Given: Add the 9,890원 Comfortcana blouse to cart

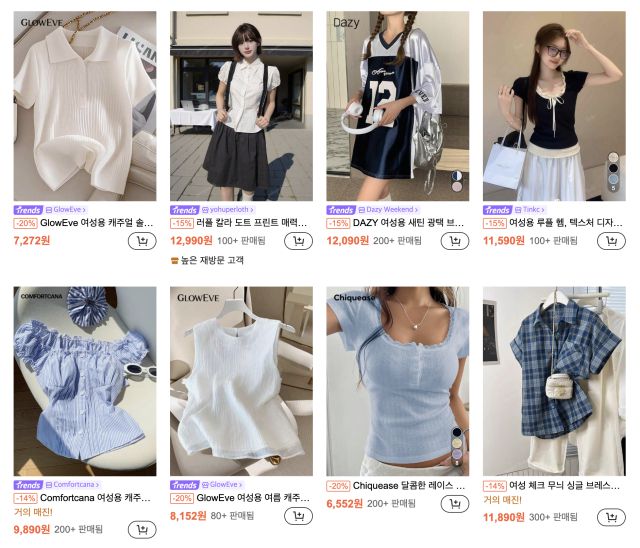Looking at the screenshot, I should pos(142,530).
